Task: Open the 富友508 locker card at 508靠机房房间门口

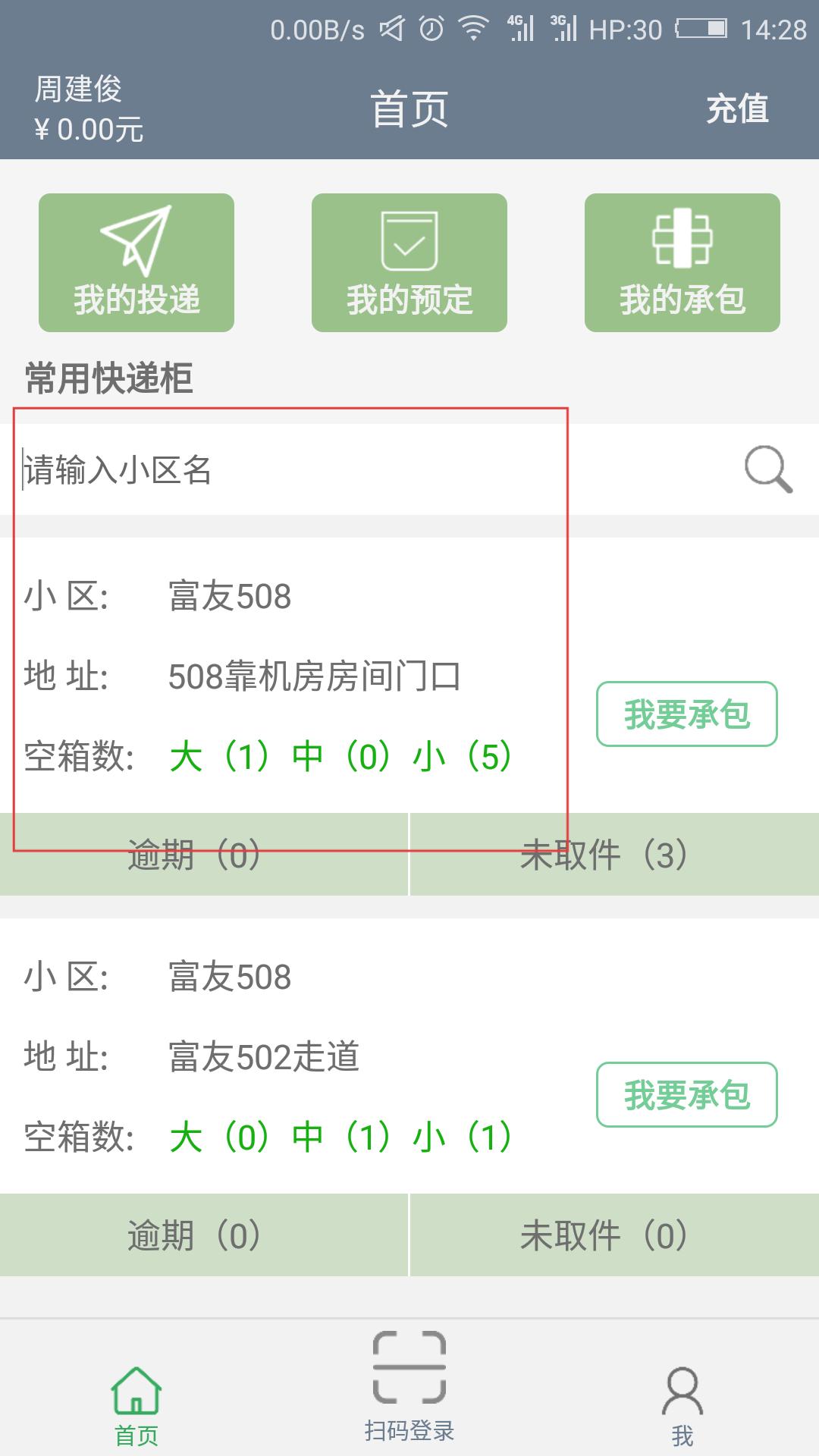Action: (x=409, y=675)
